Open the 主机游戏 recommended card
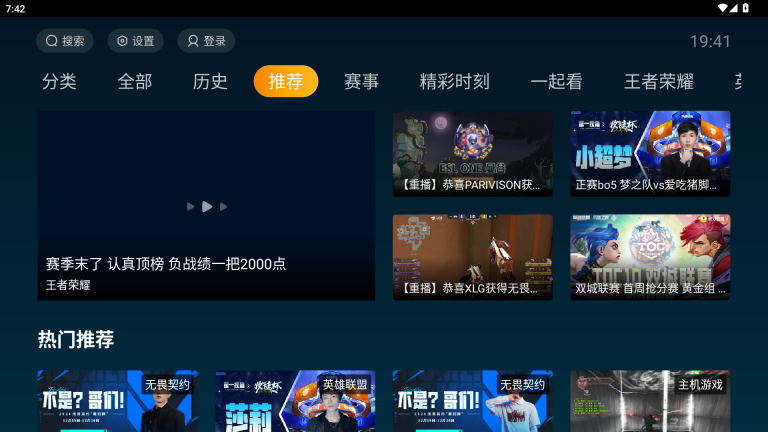The width and height of the screenshot is (768, 432). (650, 402)
